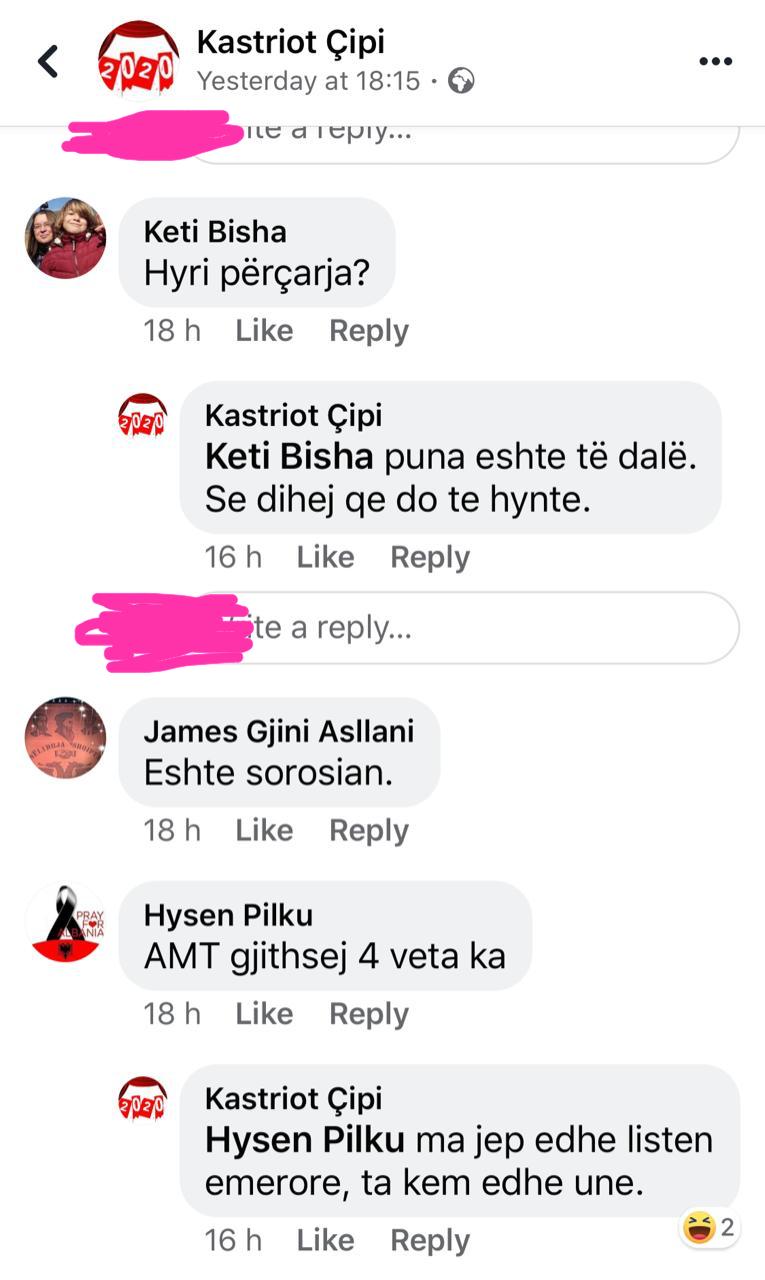This screenshot has height=1280, width=765.
Task: Tap the tagged name Keti Bisha in reply
Action: [288, 457]
